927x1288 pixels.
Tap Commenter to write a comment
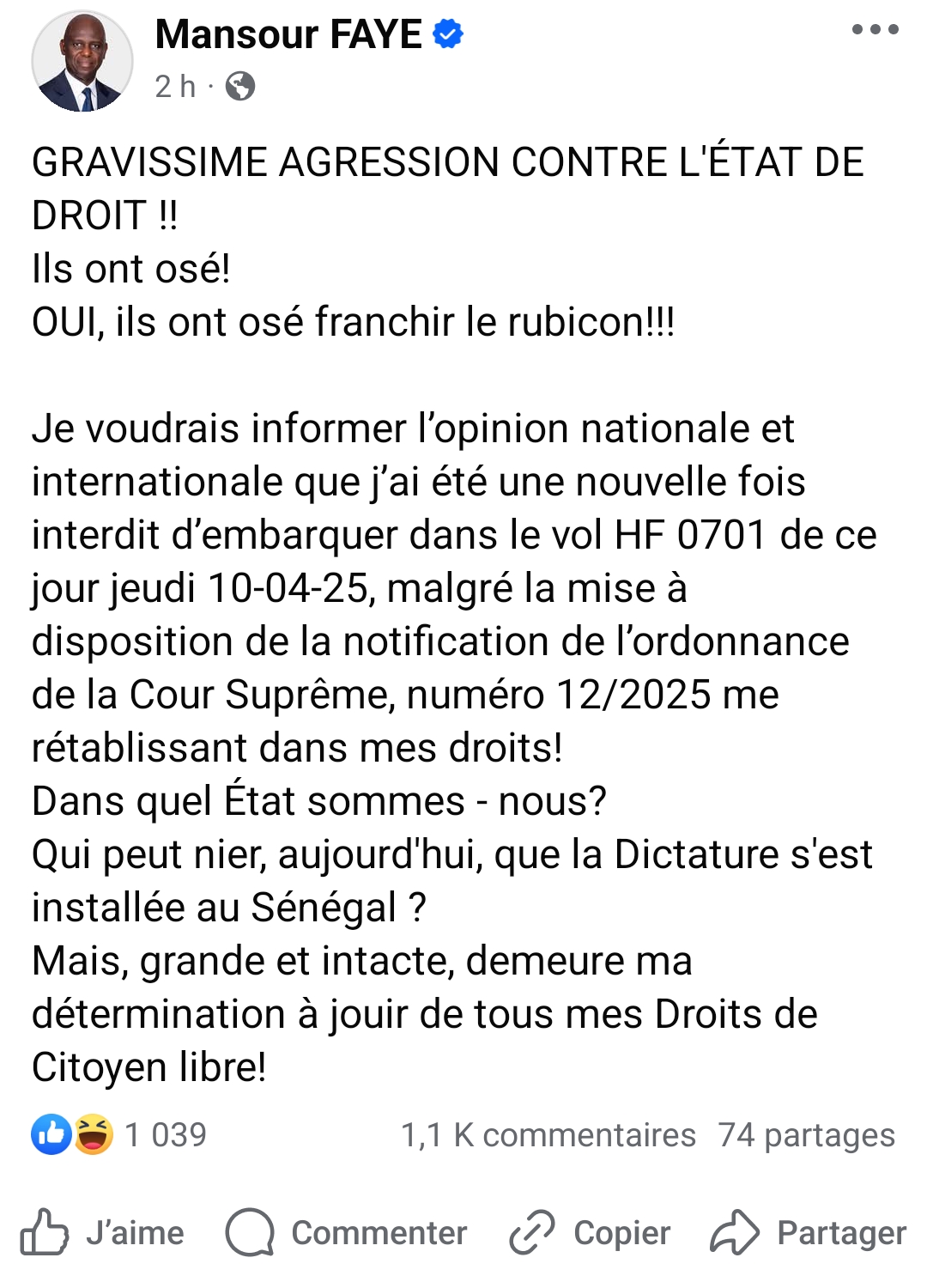pyautogui.click(x=347, y=1233)
